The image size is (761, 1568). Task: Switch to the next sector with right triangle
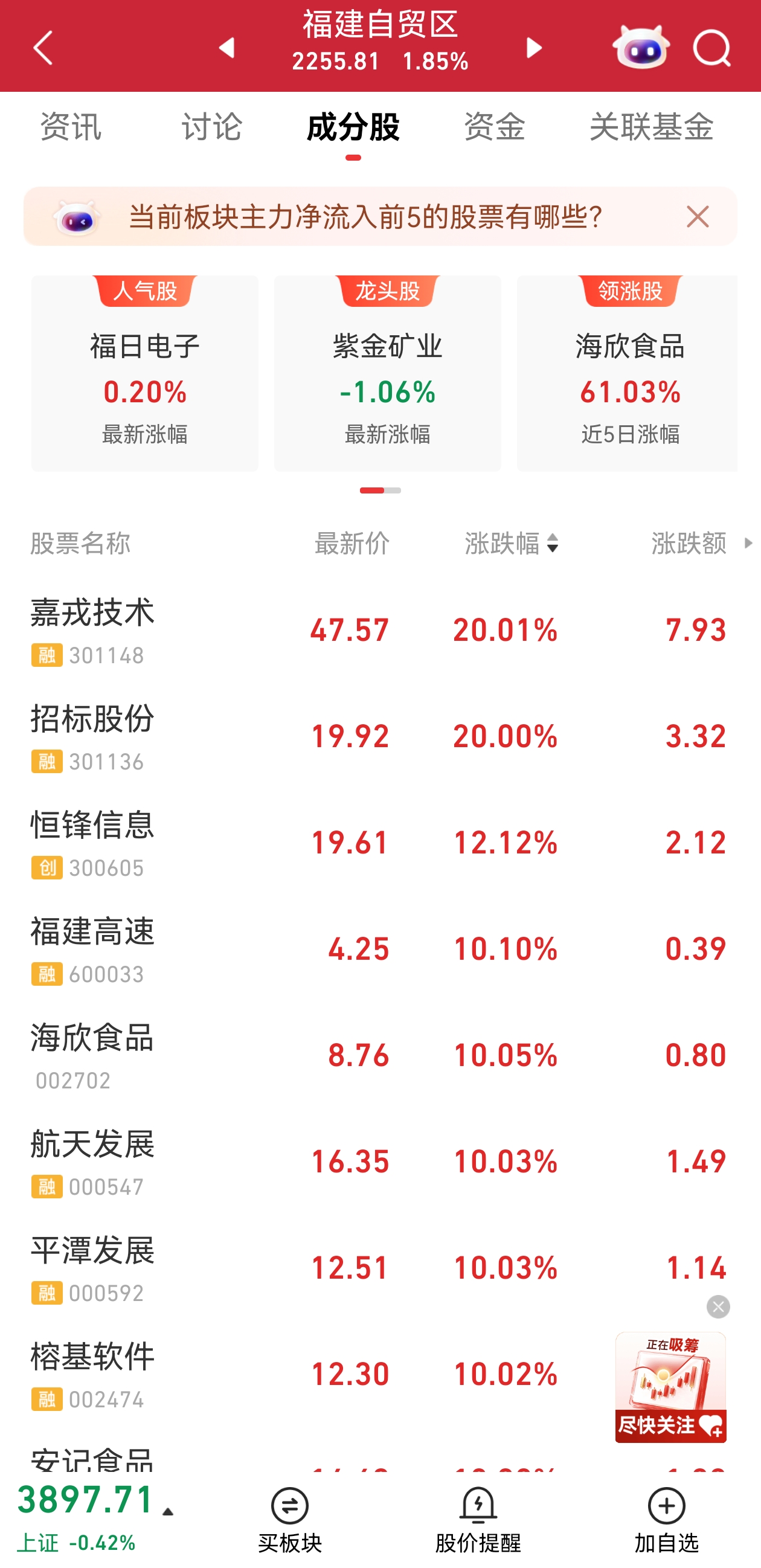click(533, 48)
